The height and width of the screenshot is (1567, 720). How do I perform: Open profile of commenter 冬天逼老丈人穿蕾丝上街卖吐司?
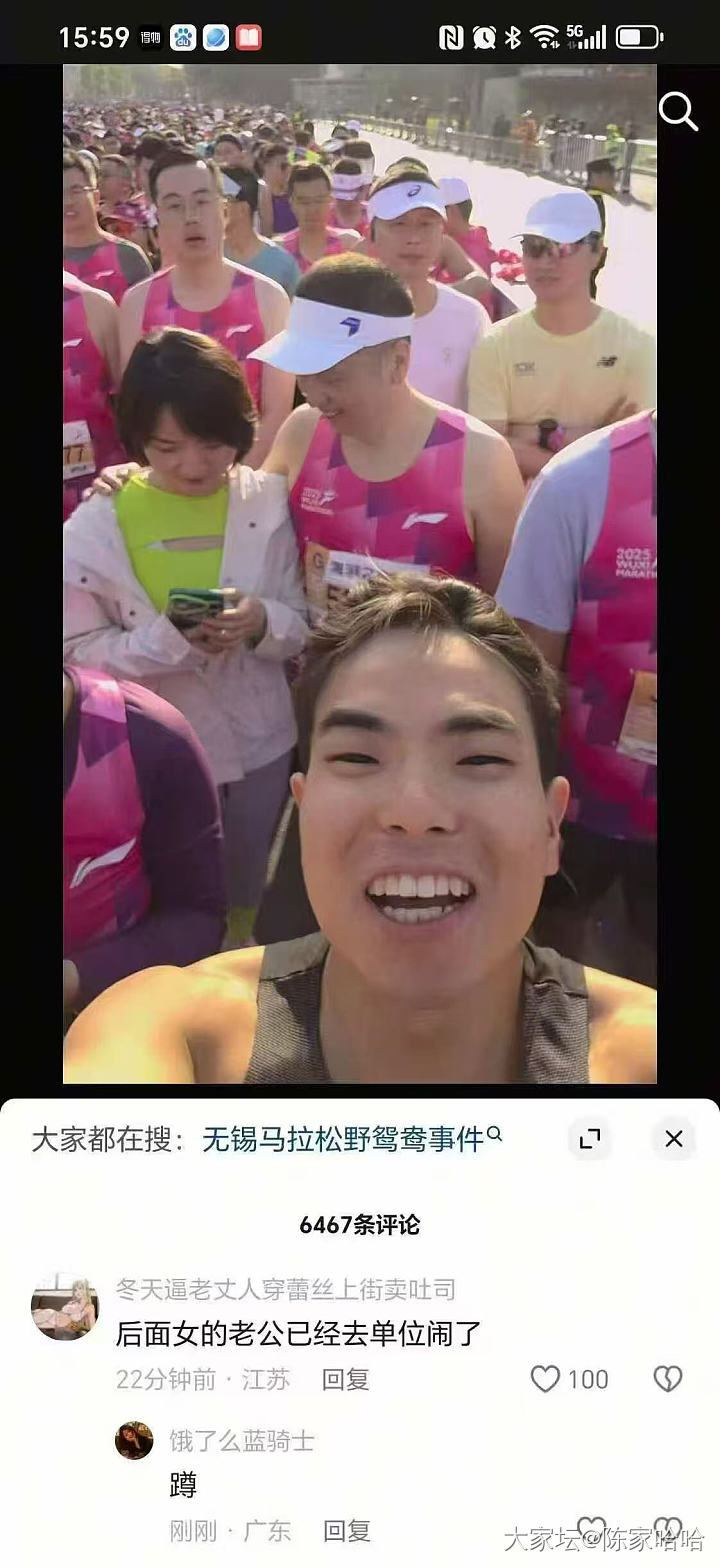pos(64,1307)
